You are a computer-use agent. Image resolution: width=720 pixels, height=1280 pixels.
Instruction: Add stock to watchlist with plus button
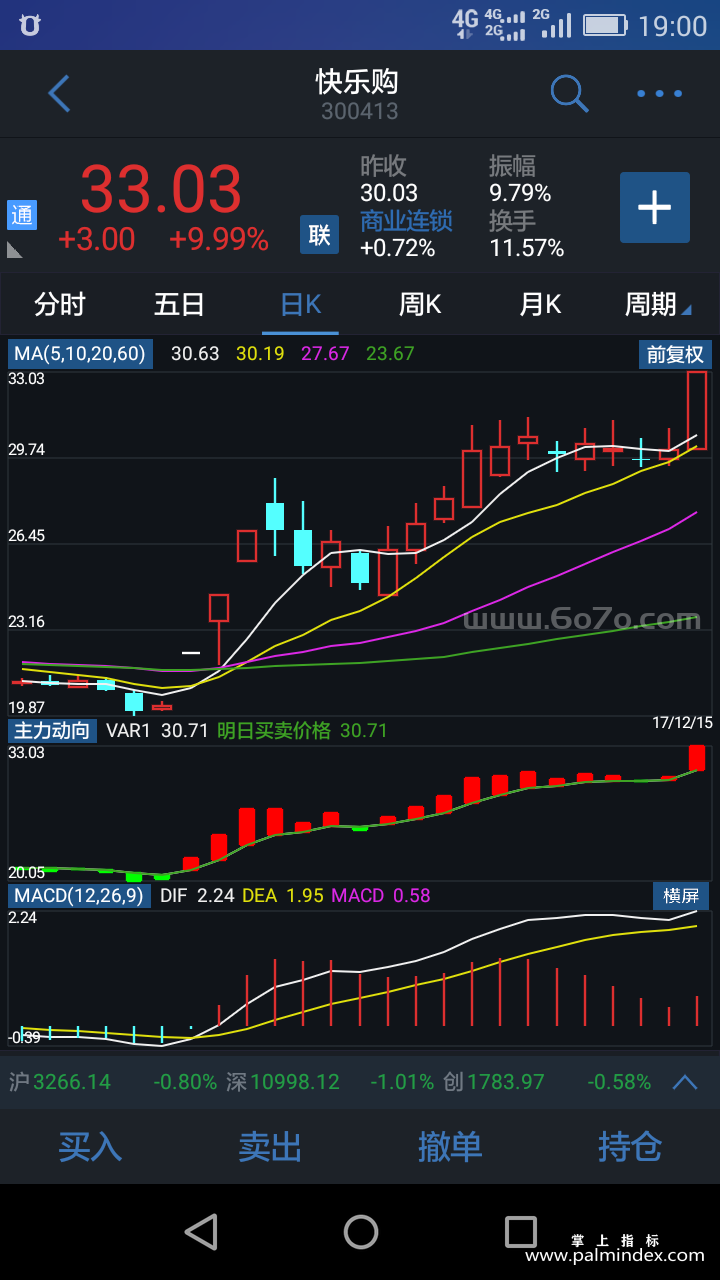click(x=654, y=208)
